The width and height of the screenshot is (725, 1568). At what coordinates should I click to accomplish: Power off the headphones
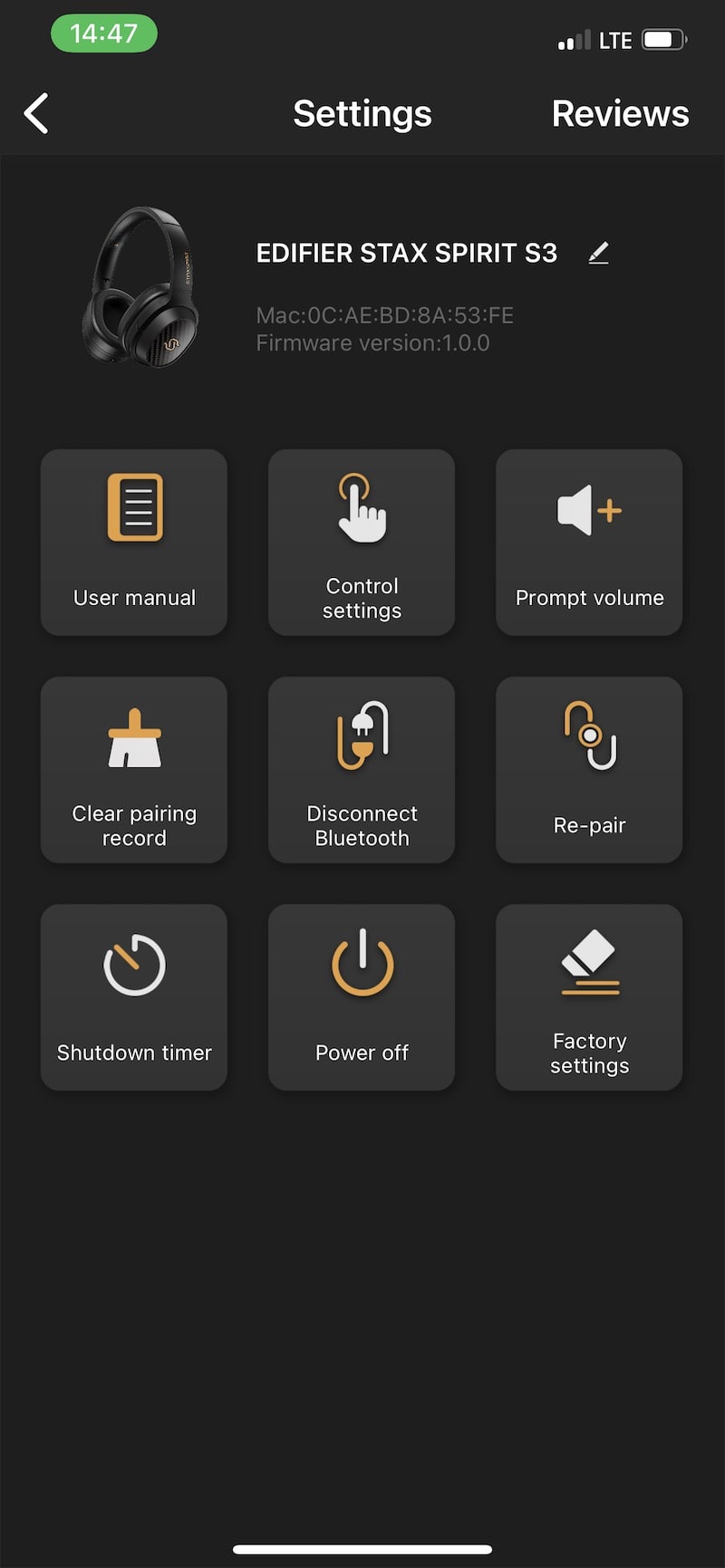point(362,997)
